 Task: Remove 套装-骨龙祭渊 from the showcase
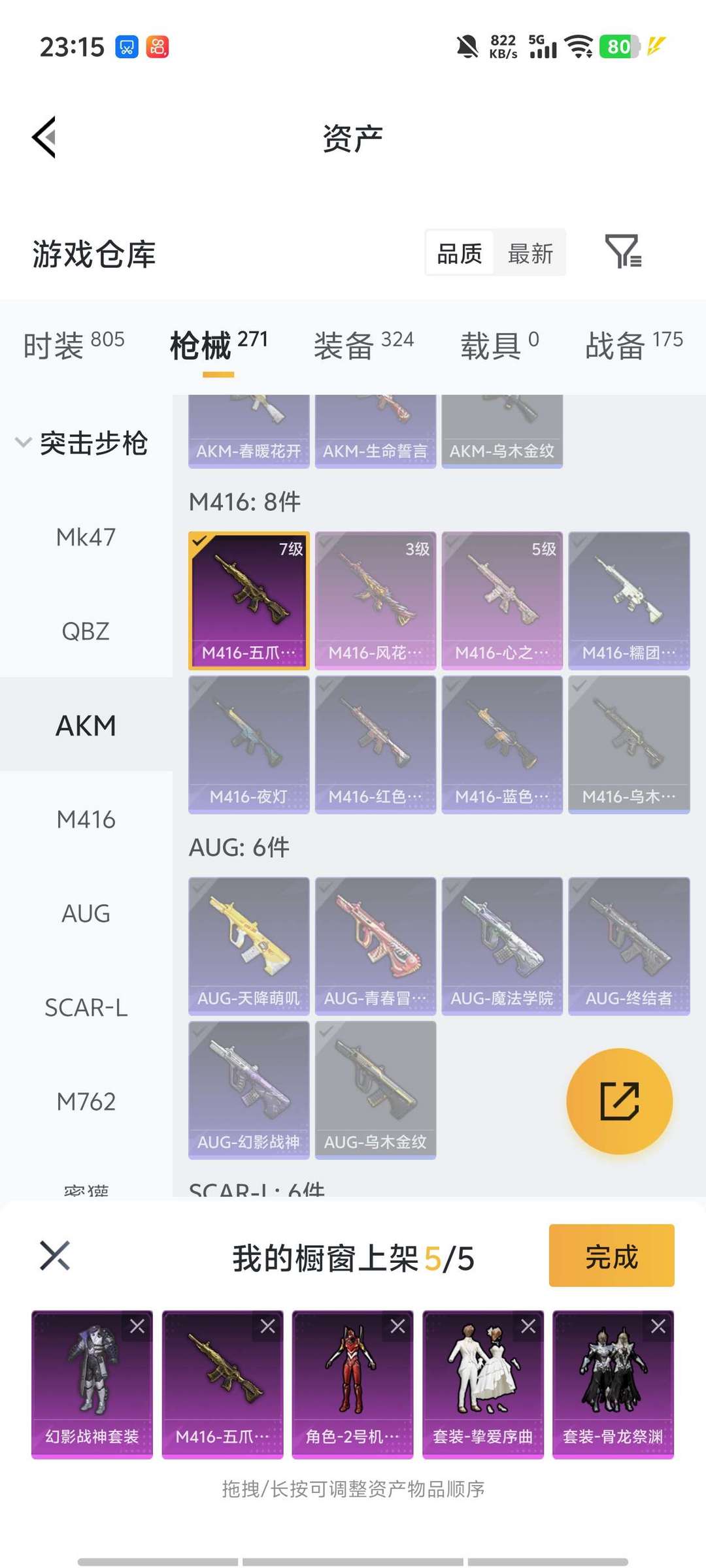658,1326
